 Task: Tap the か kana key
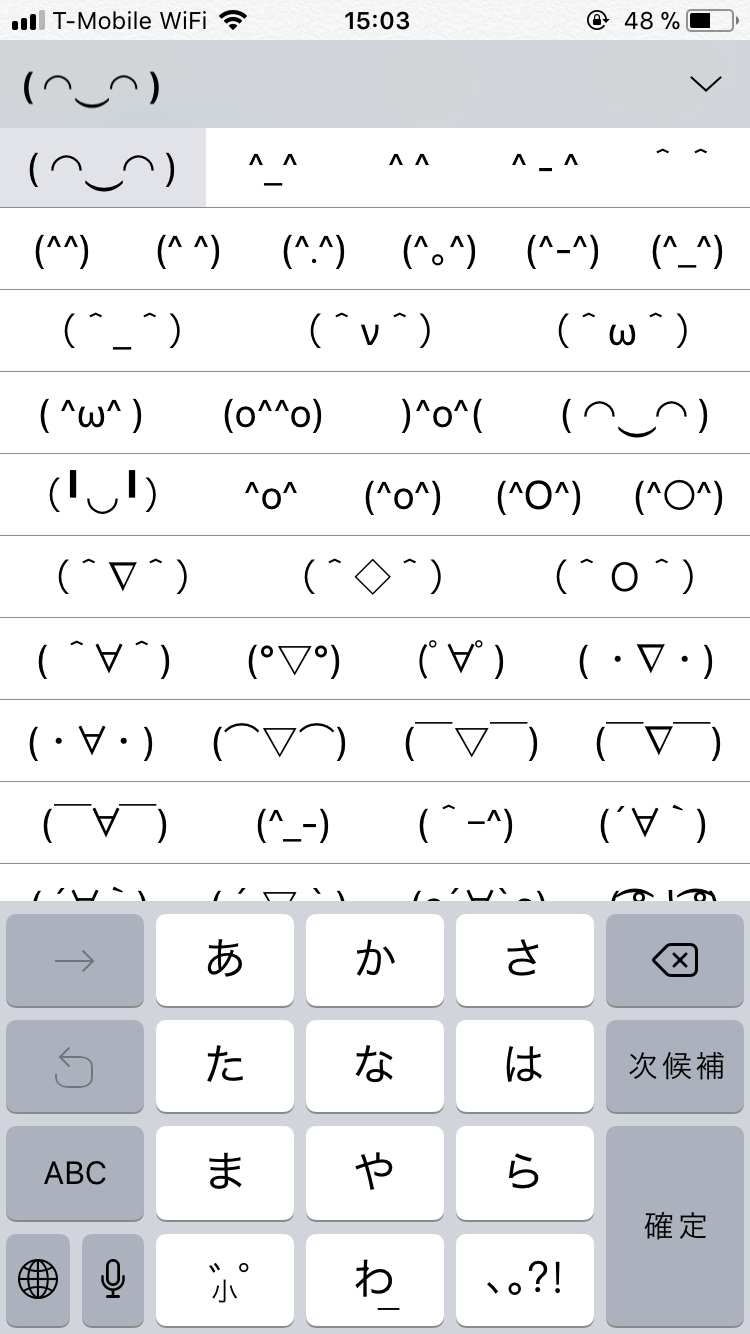375,960
